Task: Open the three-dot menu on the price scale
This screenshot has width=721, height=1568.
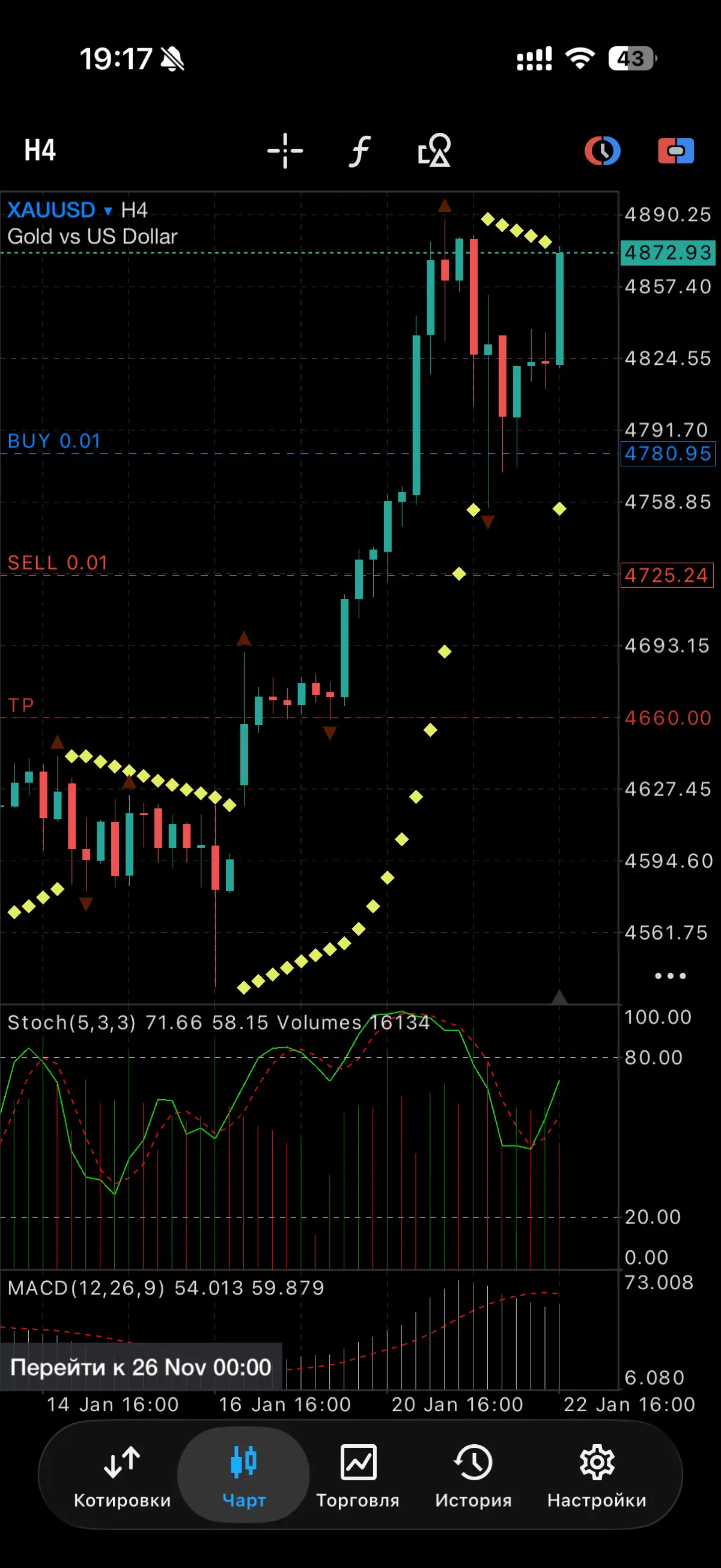Action: 670,976
